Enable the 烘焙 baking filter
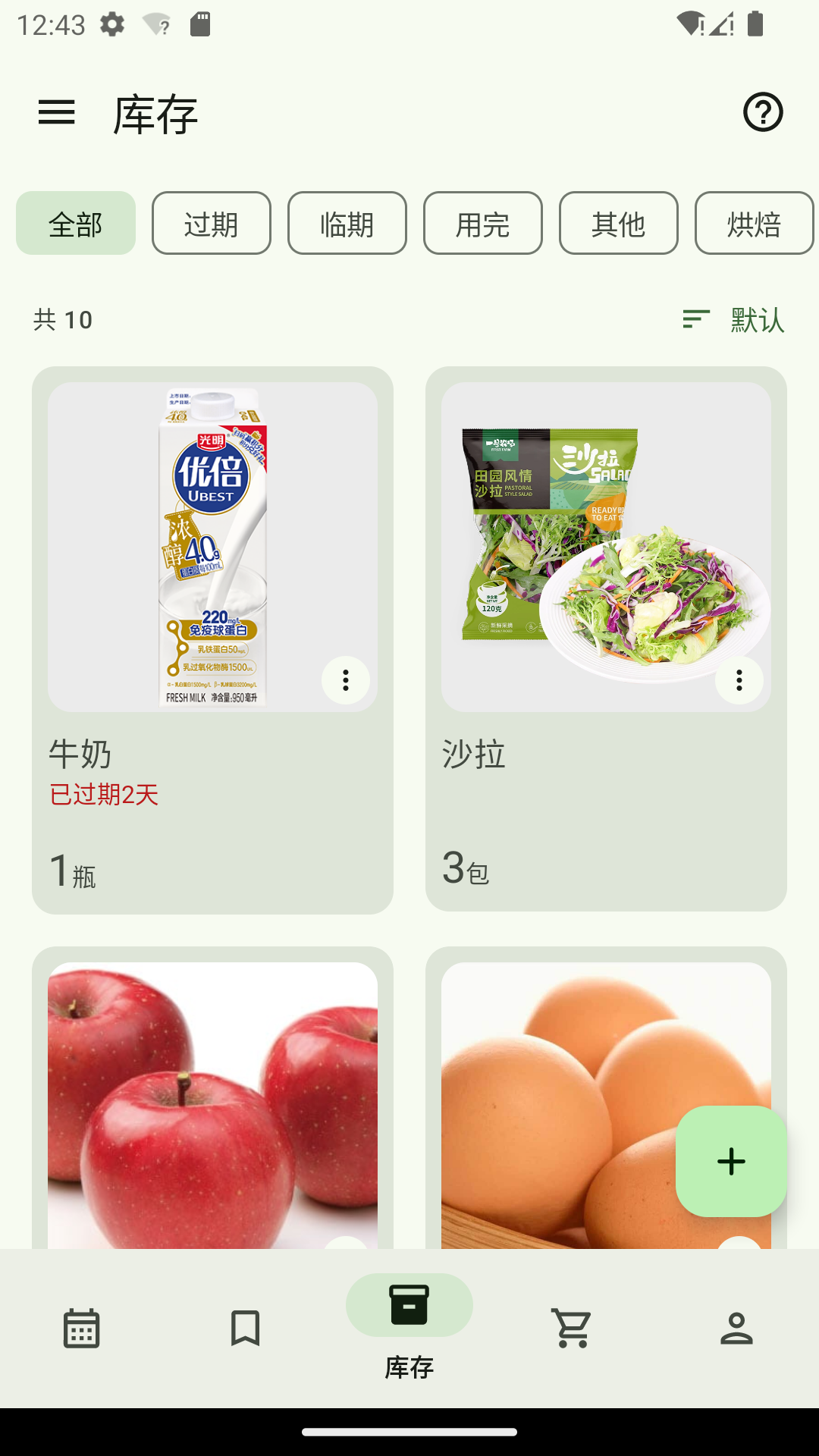The height and width of the screenshot is (1456, 819). 754,223
